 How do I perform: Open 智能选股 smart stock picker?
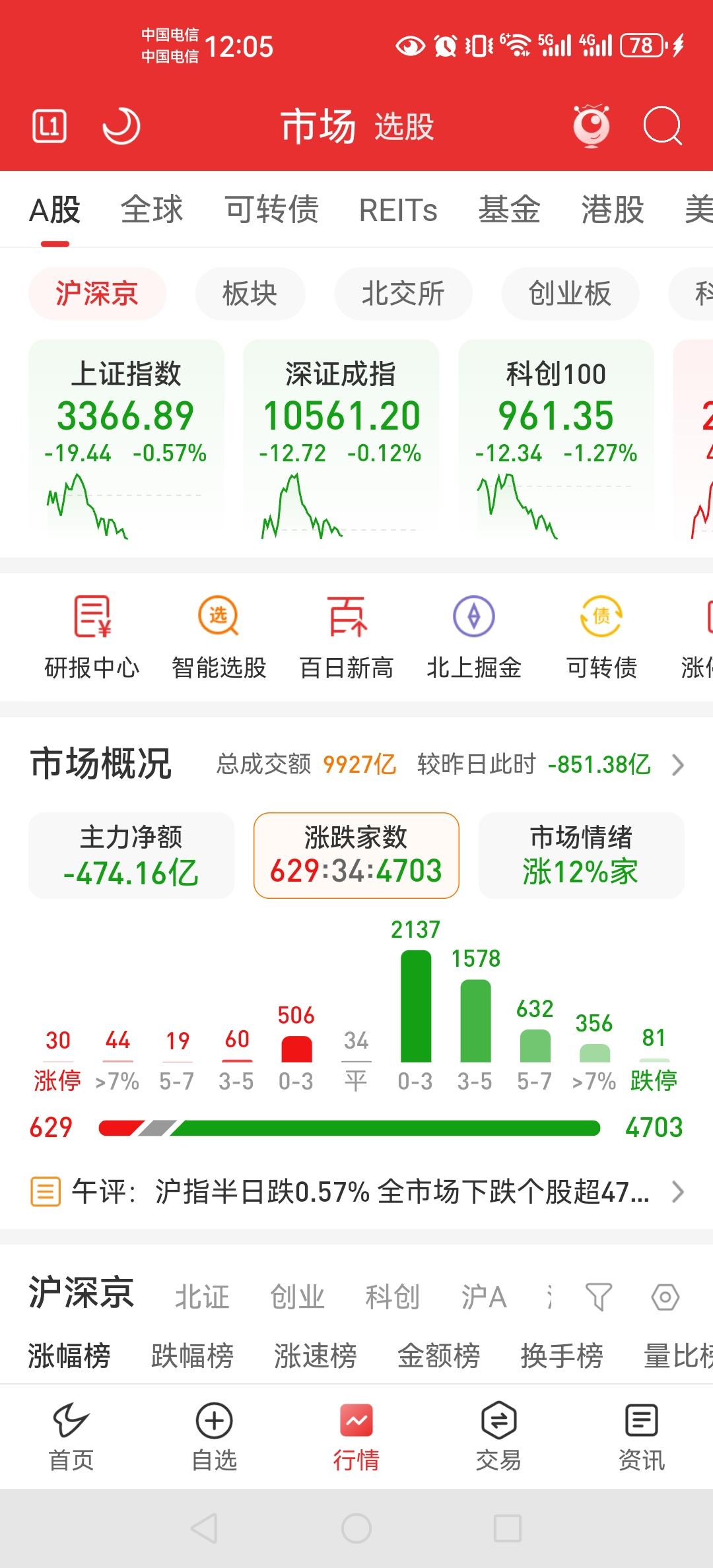click(x=218, y=636)
